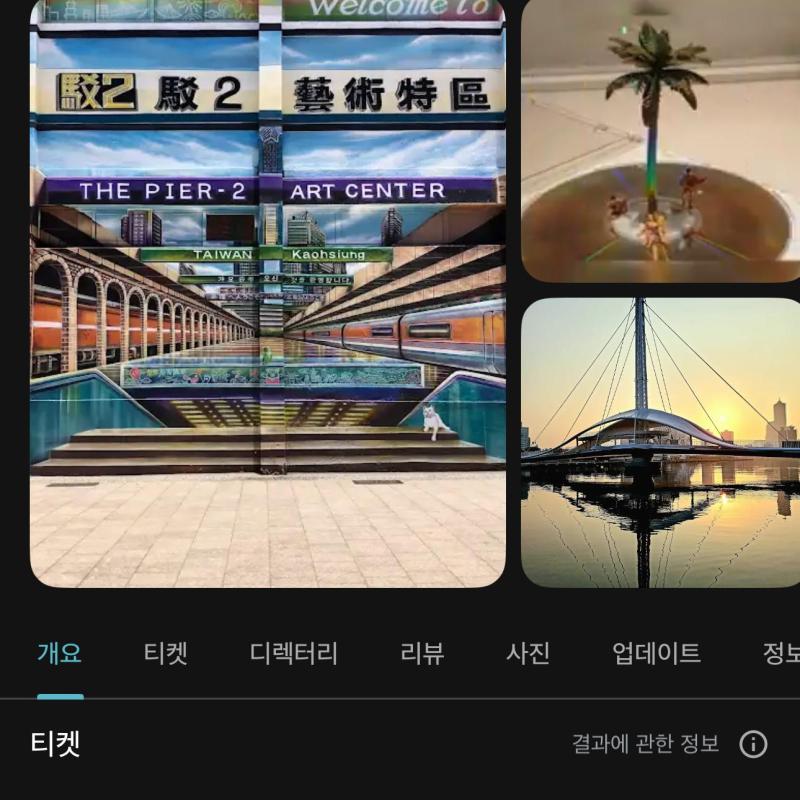Switch to the 사진 tab
Viewport: 800px width, 800px height.
[x=528, y=654]
